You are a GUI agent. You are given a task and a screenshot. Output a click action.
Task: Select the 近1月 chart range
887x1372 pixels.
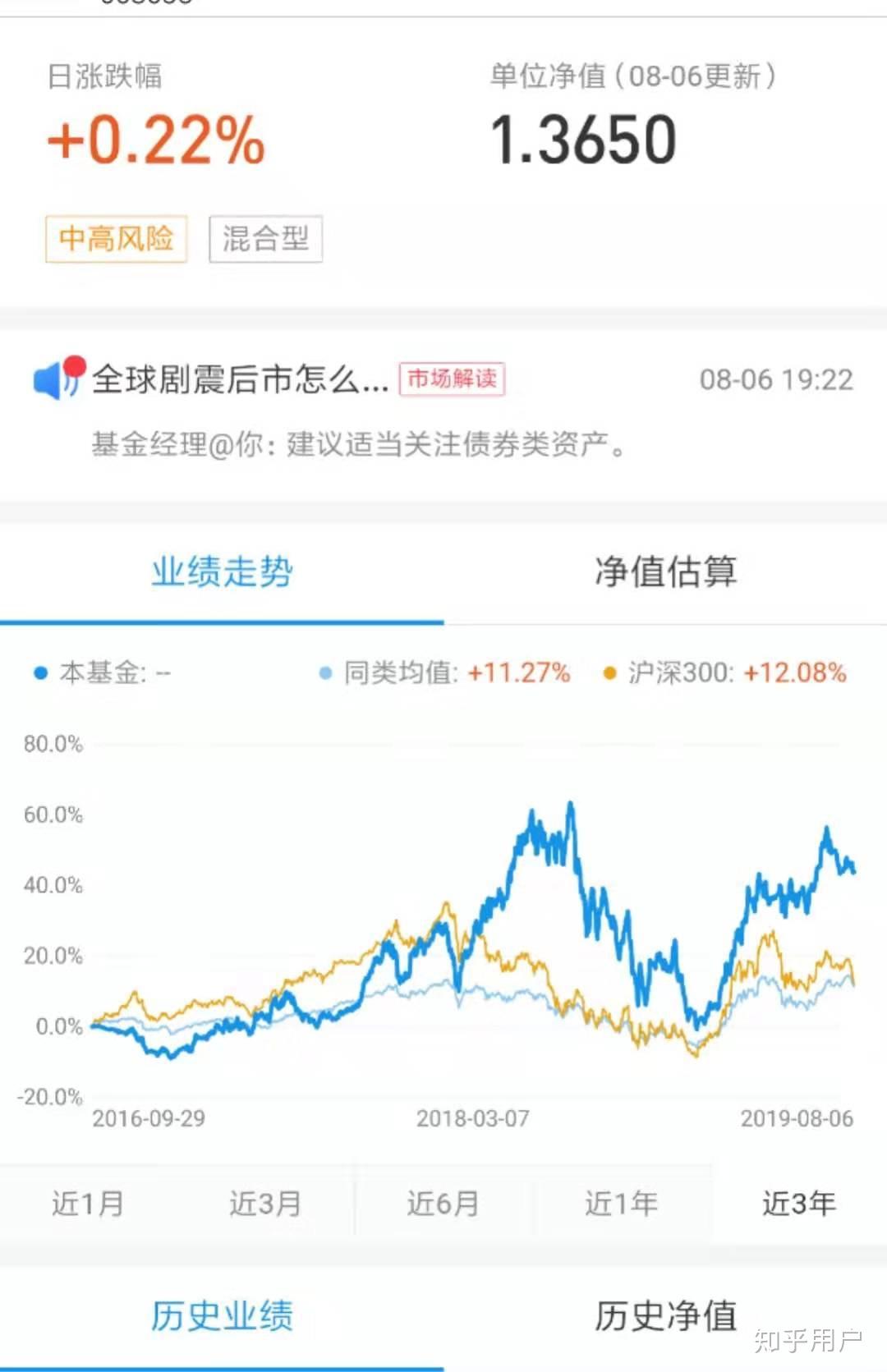[x=88, y=1204]
